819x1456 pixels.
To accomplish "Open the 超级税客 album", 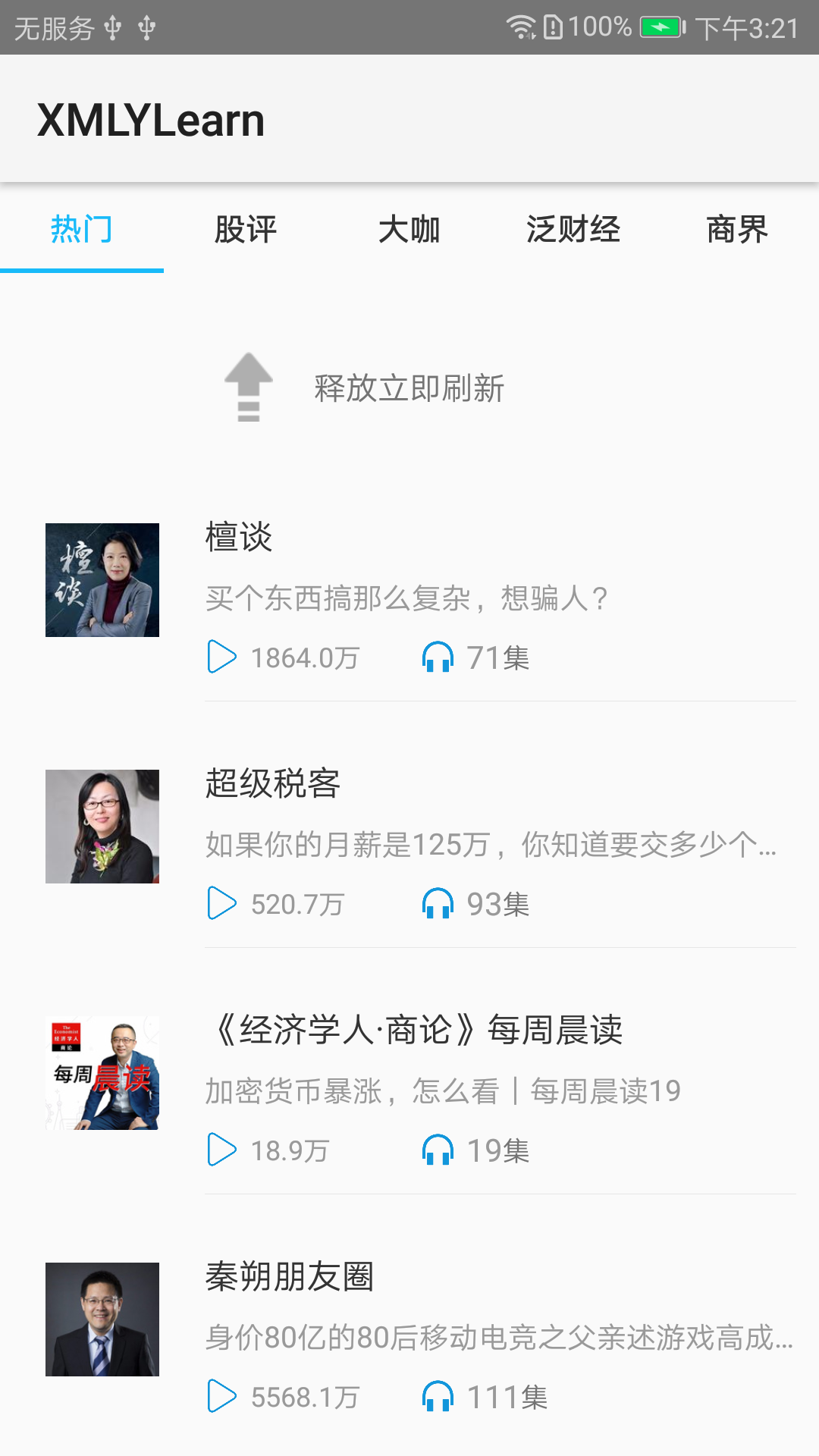I will pos(421,843).
